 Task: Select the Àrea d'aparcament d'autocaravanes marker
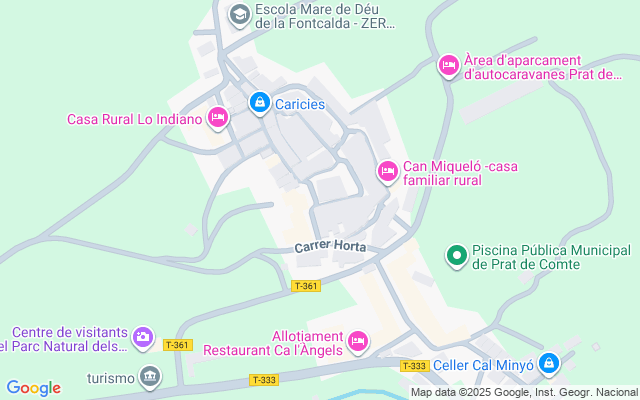pos(449,66)
